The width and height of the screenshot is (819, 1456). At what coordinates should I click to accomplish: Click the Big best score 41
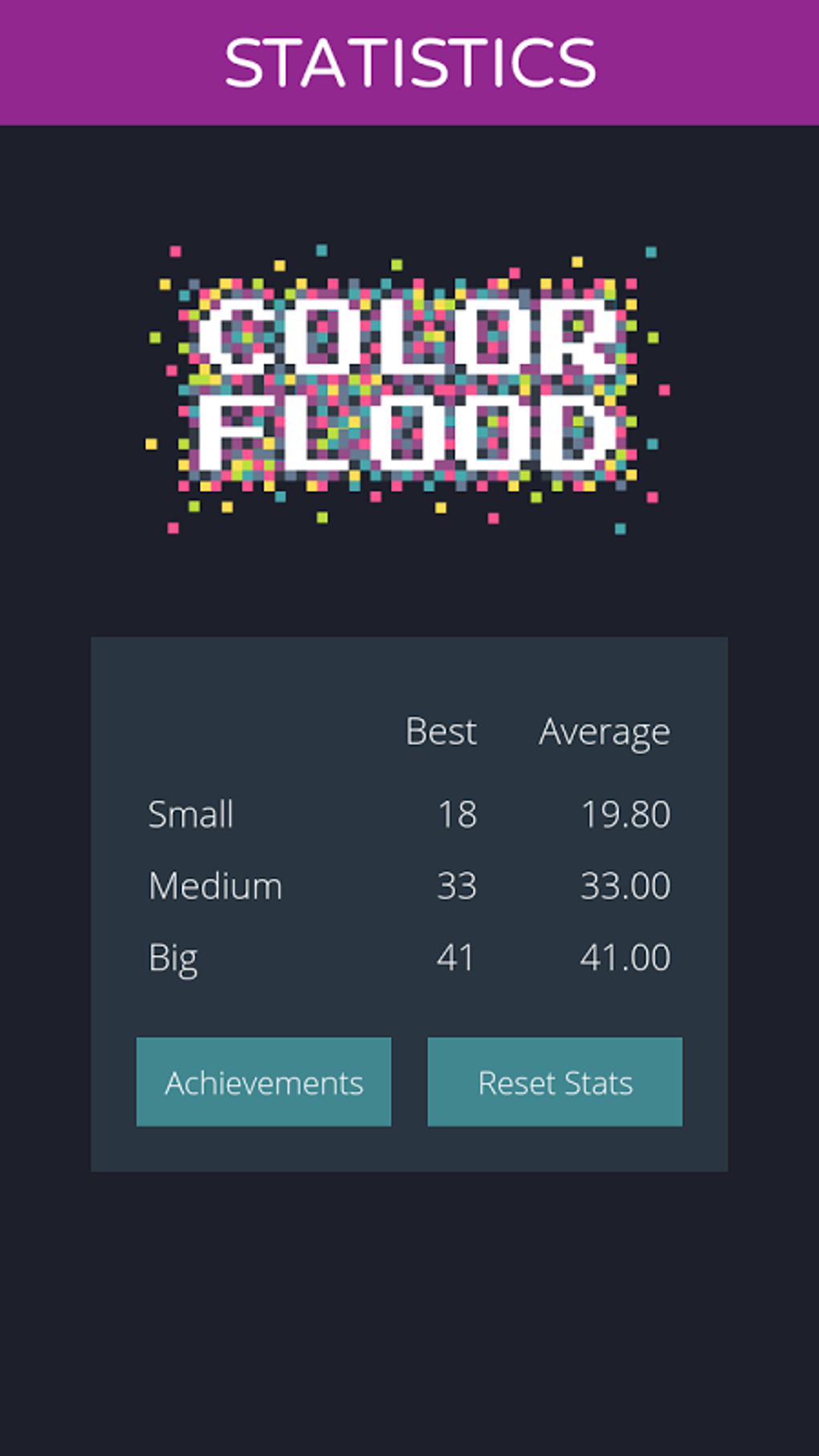[457, 956]
